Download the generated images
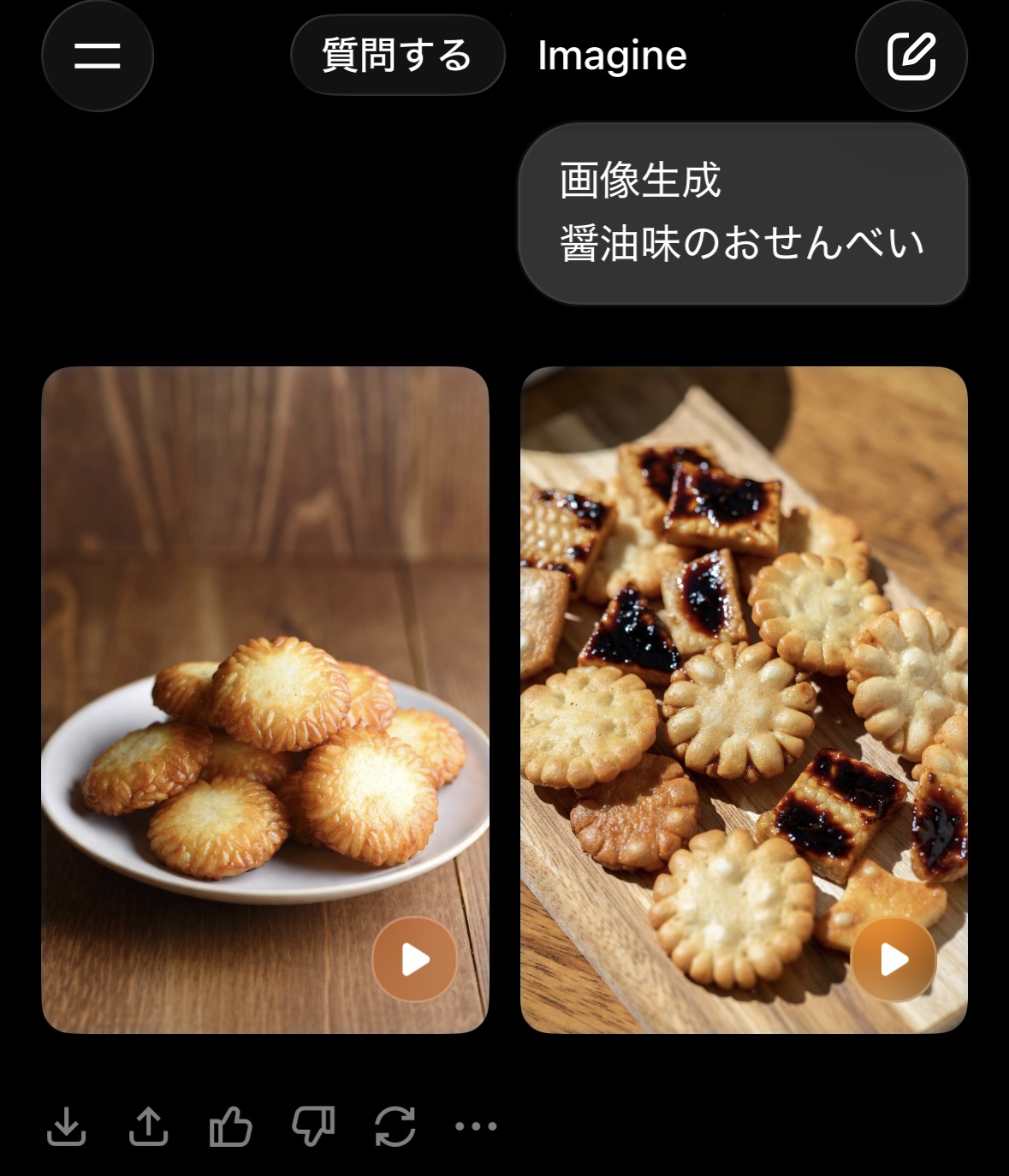The image size is (1009, 1176). [67, 1126]
